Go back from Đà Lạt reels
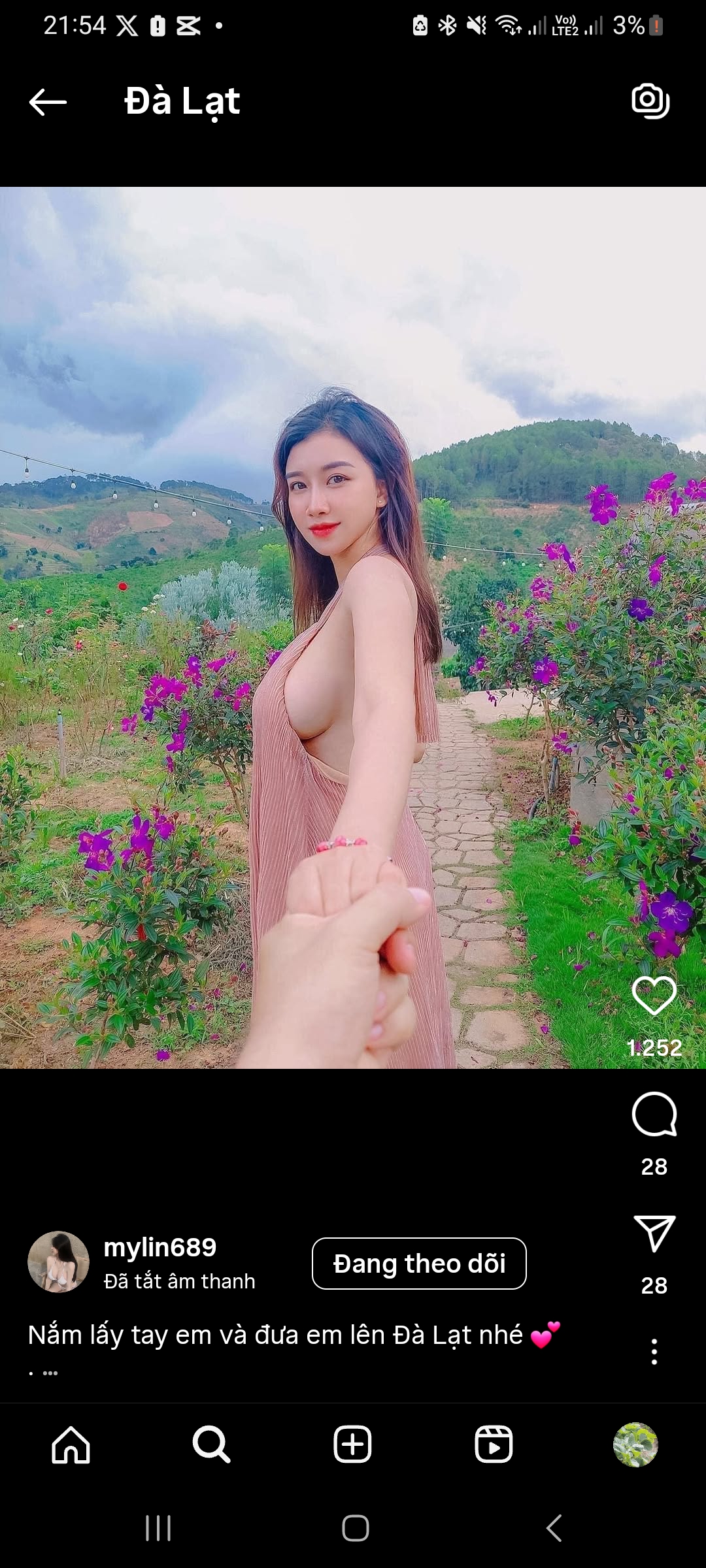This screenshot has height=1568, width=706. (48, 102)
